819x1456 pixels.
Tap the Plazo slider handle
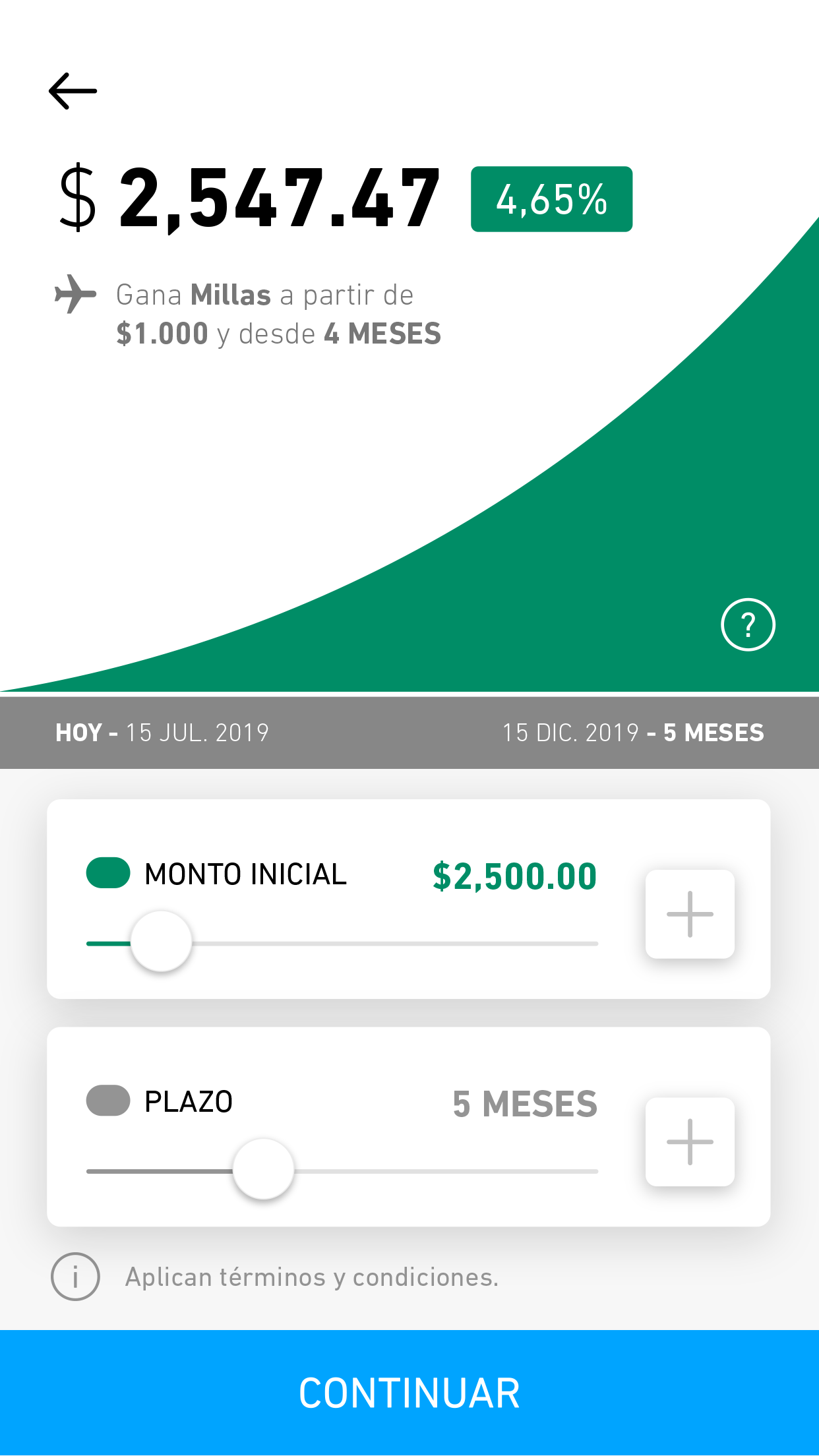(263, 1169)
